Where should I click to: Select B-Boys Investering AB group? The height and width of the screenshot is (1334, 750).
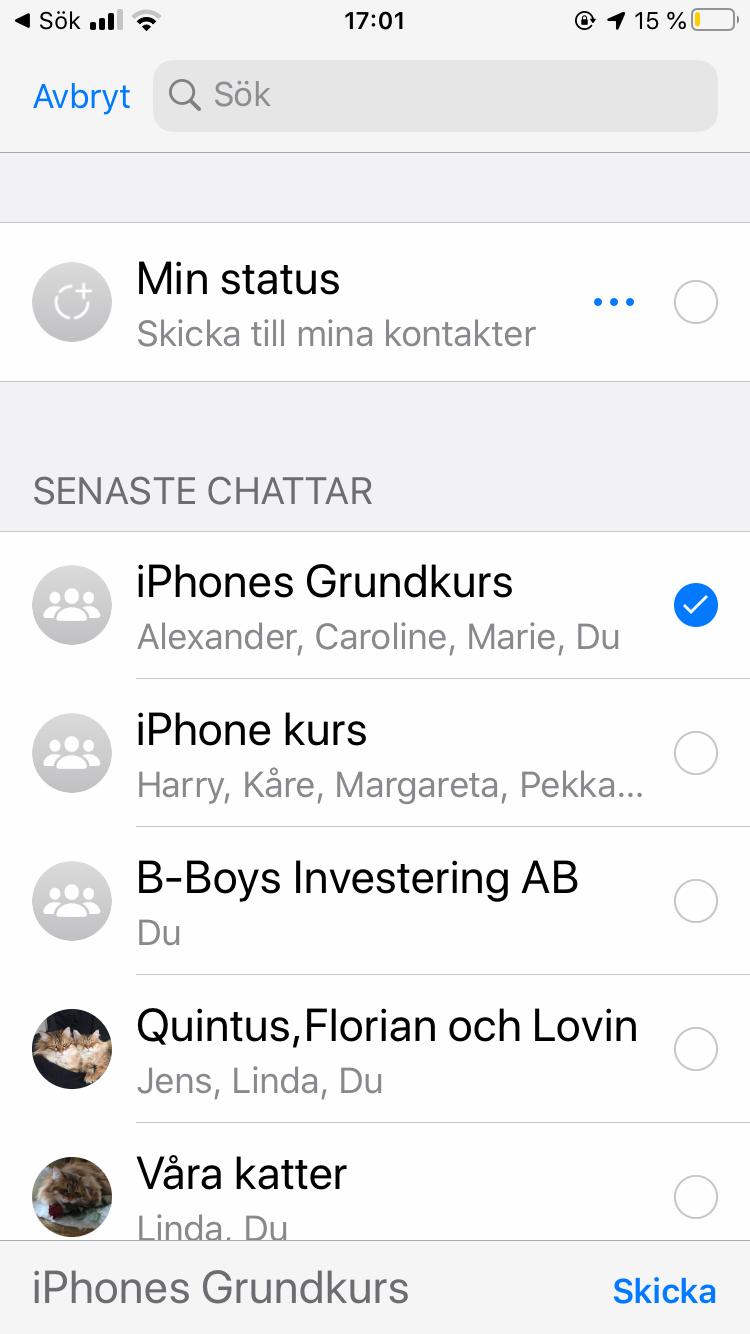(x=695, y=901)
